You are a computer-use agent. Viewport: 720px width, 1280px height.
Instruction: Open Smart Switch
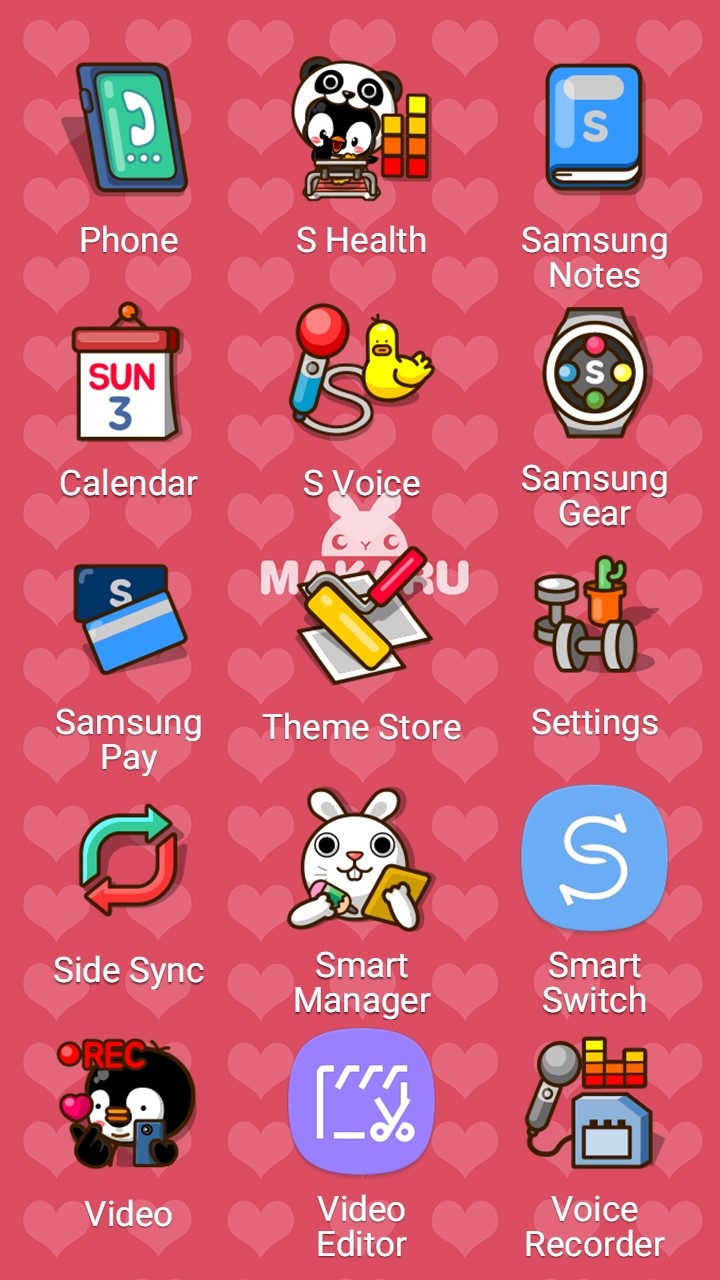click(x=594, y=858)
